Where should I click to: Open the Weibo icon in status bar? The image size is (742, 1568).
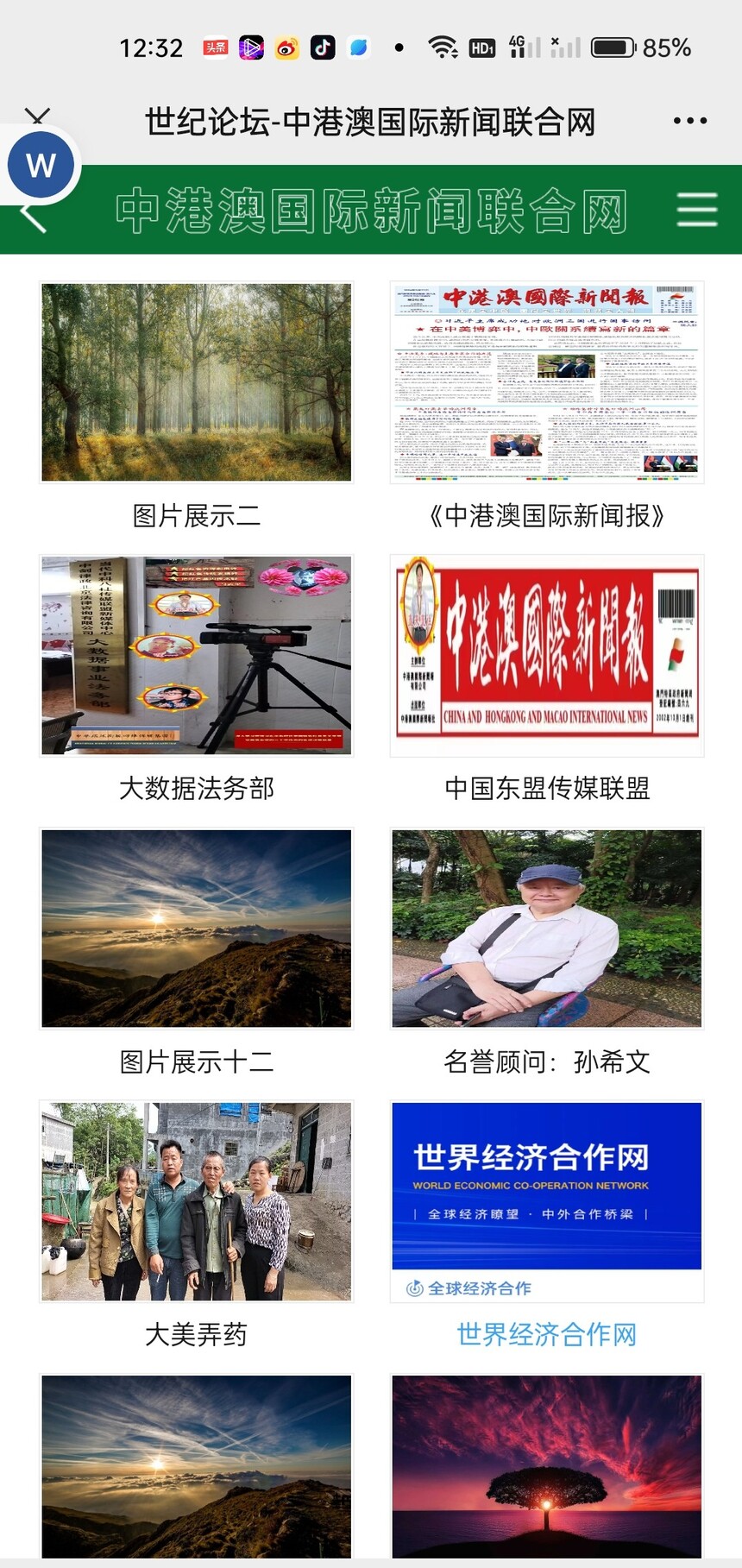[286, 47]
